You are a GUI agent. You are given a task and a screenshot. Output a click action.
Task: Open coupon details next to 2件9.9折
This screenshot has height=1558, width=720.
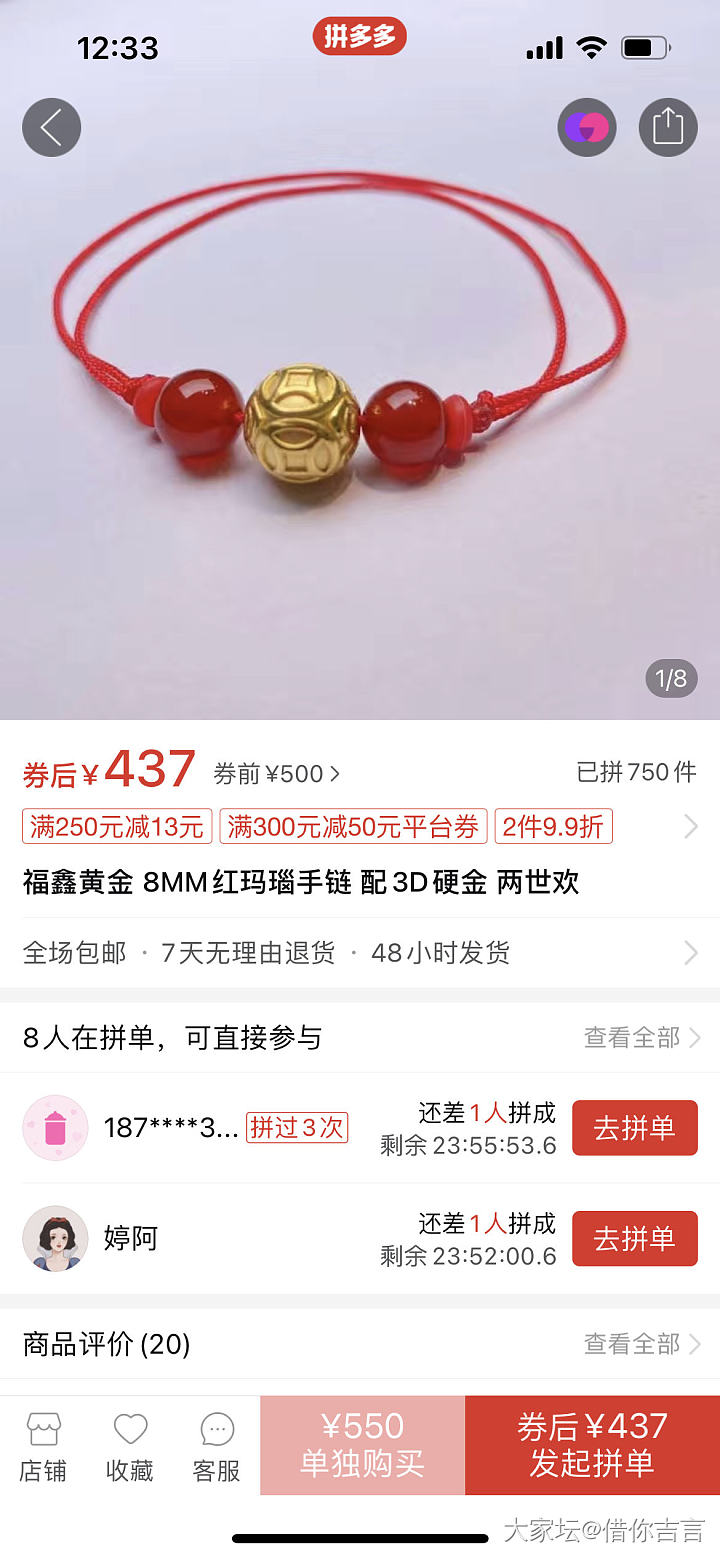(x=690, y=826)
